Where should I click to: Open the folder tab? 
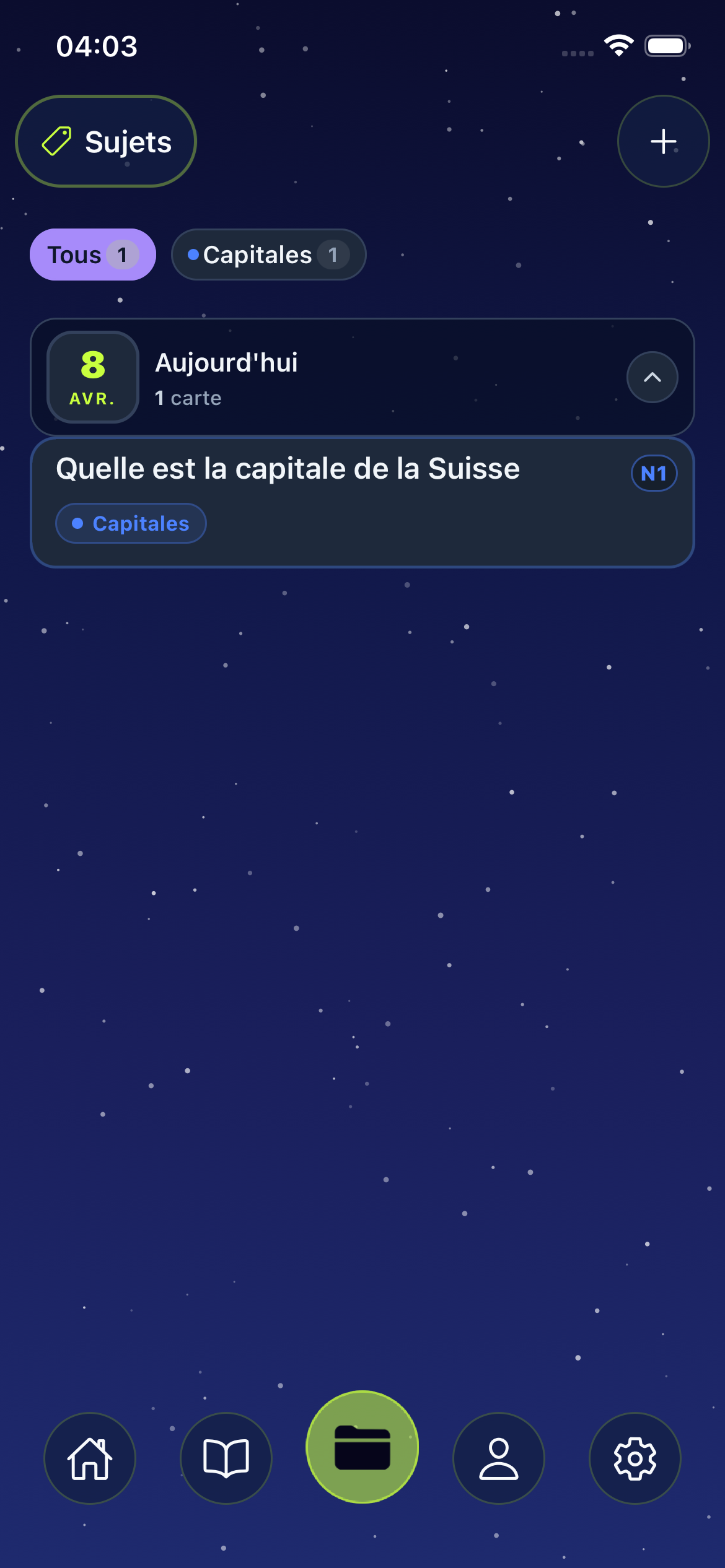point(362,1447)
